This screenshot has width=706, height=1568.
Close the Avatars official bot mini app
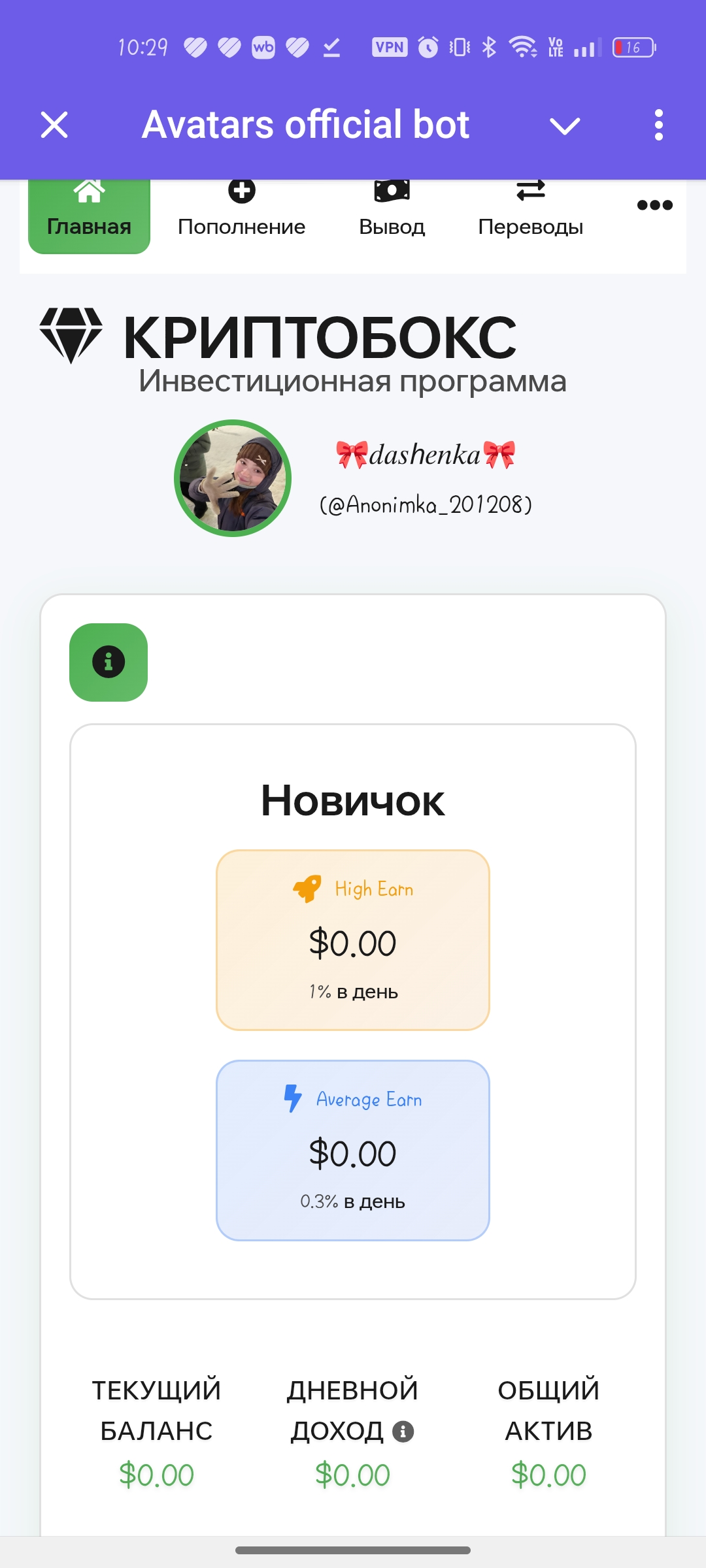pyautogui.click(x=54, y=125)
